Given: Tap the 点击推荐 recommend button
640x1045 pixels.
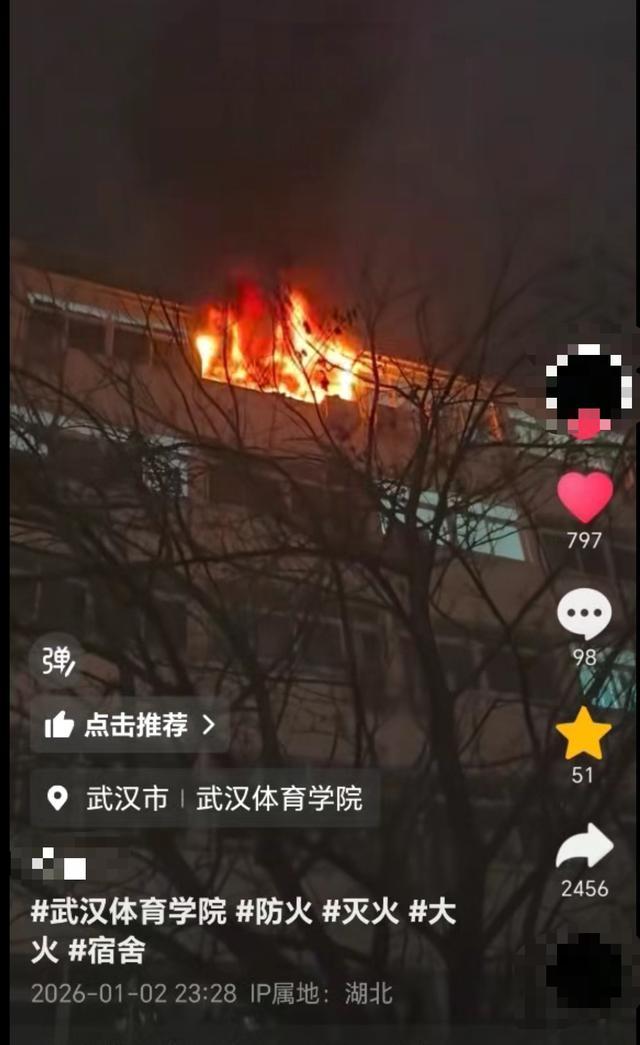Looking at the screenshot, I should pos(130,725).
